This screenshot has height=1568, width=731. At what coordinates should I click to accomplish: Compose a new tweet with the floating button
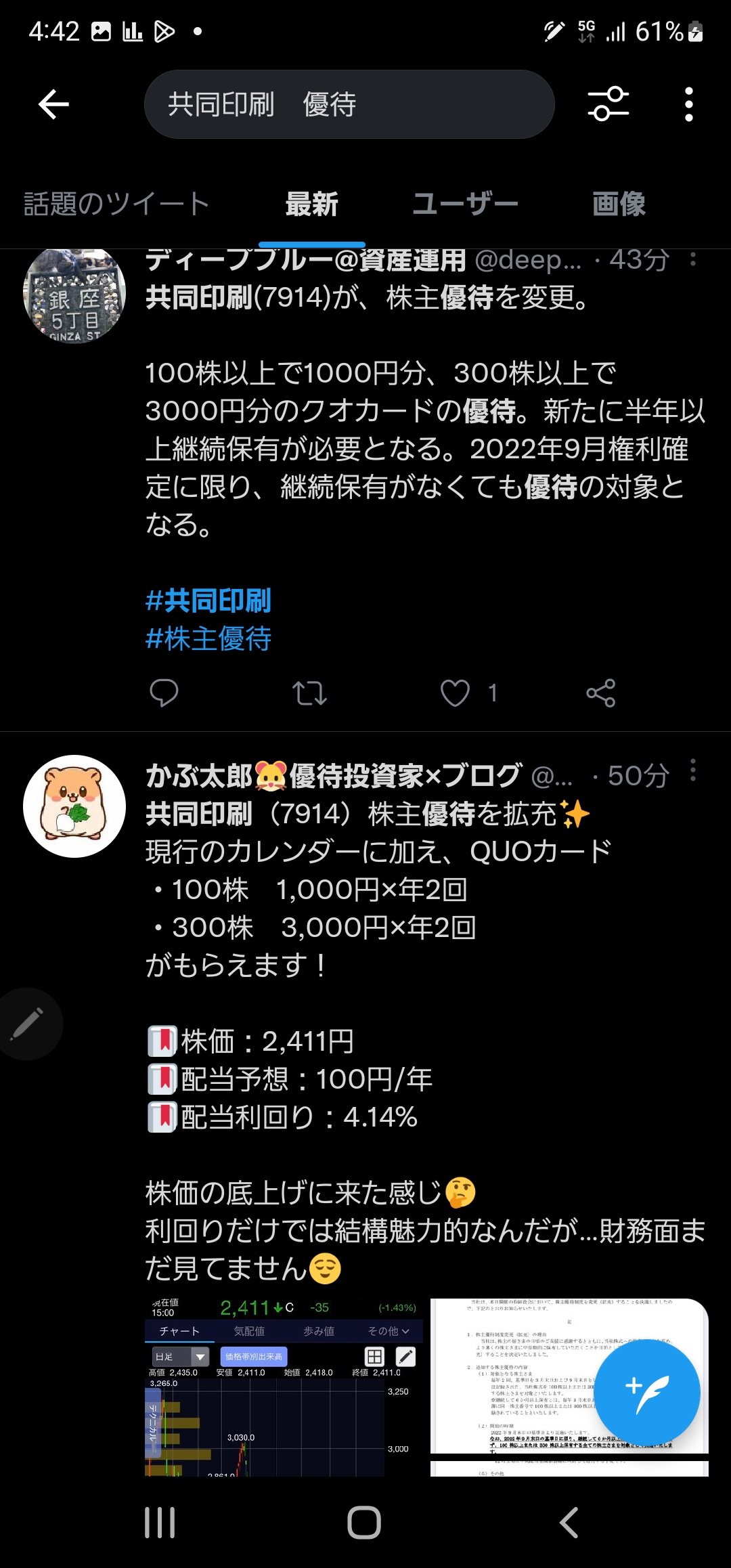pos(646,1391)
